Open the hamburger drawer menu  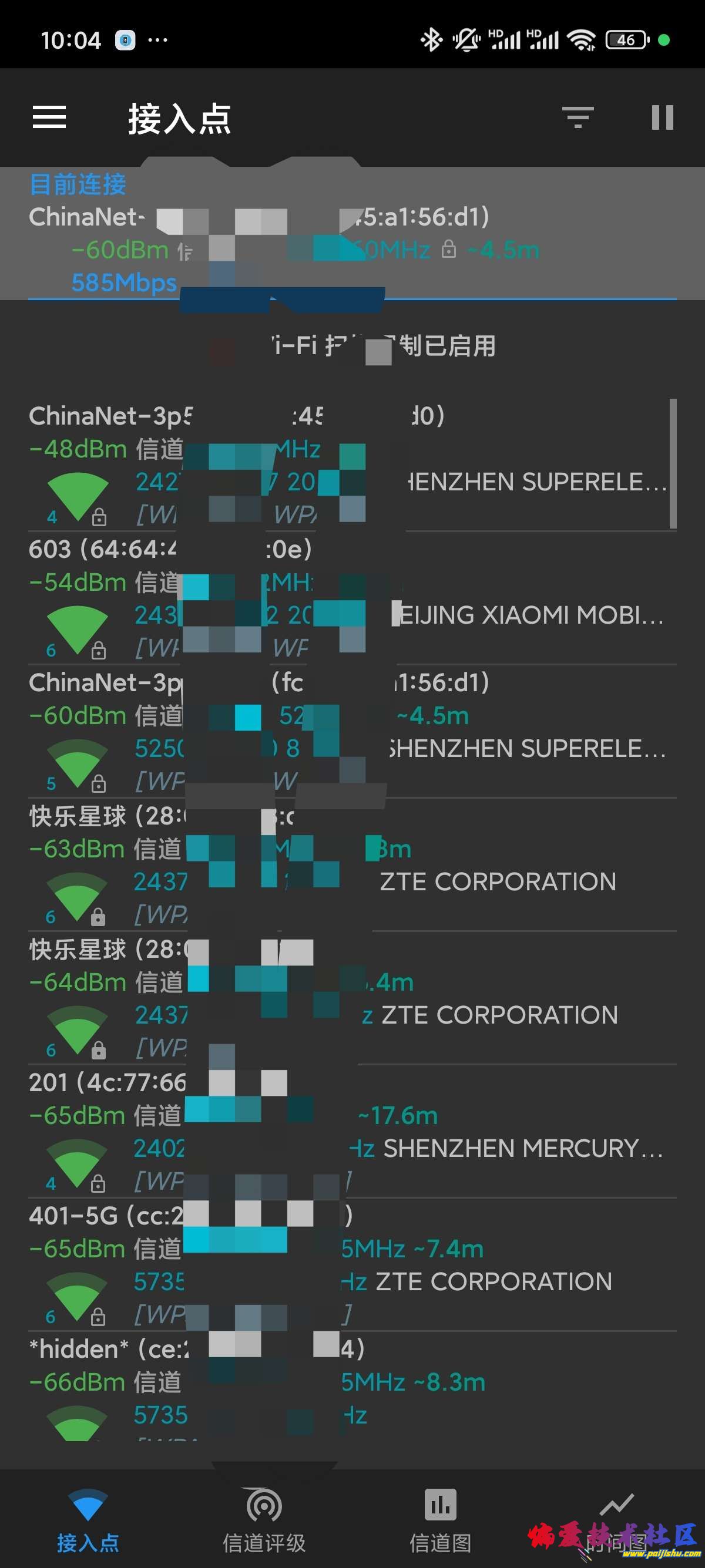point(49,117)
